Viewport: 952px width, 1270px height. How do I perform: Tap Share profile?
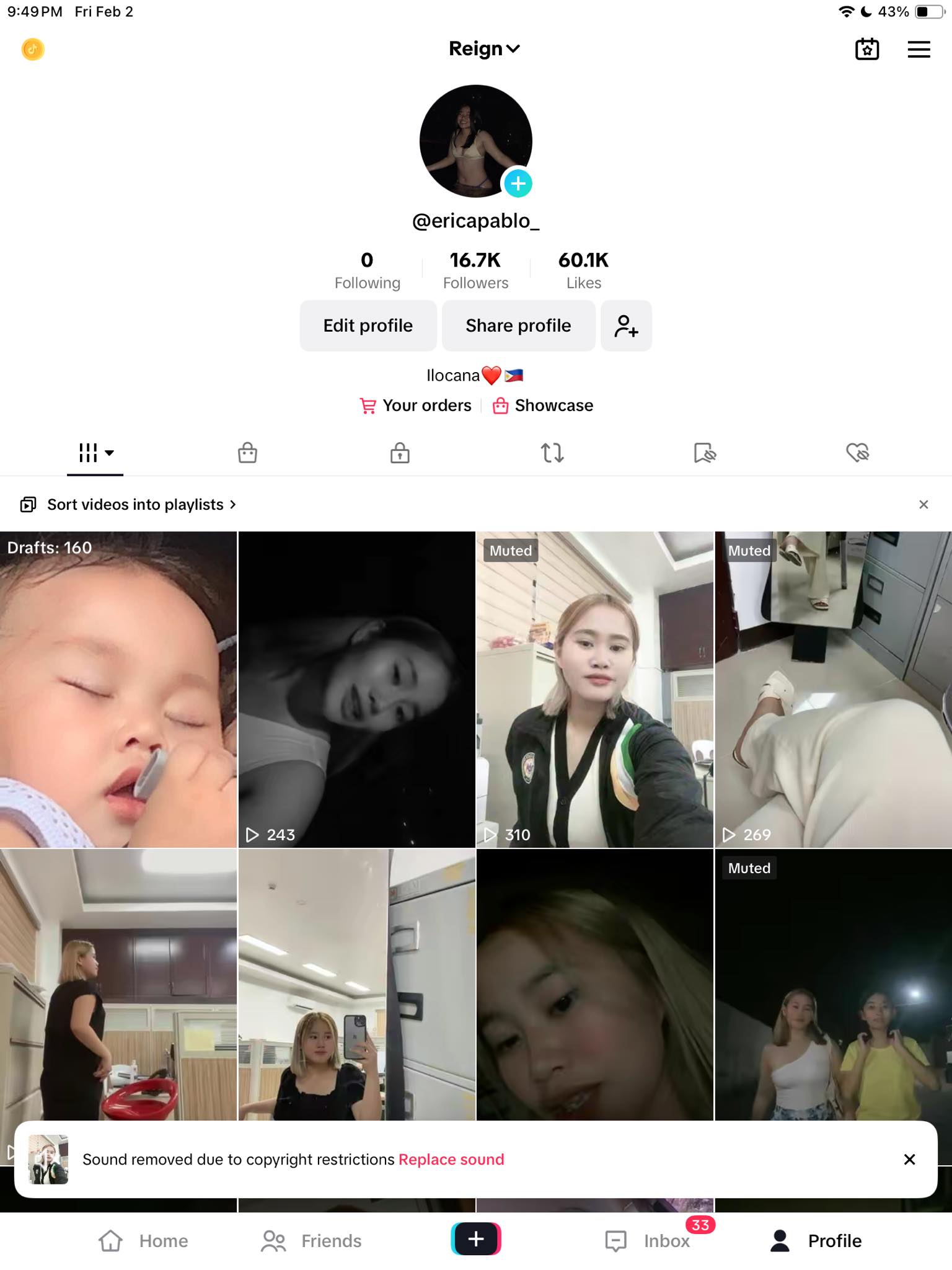click(518, 326)
